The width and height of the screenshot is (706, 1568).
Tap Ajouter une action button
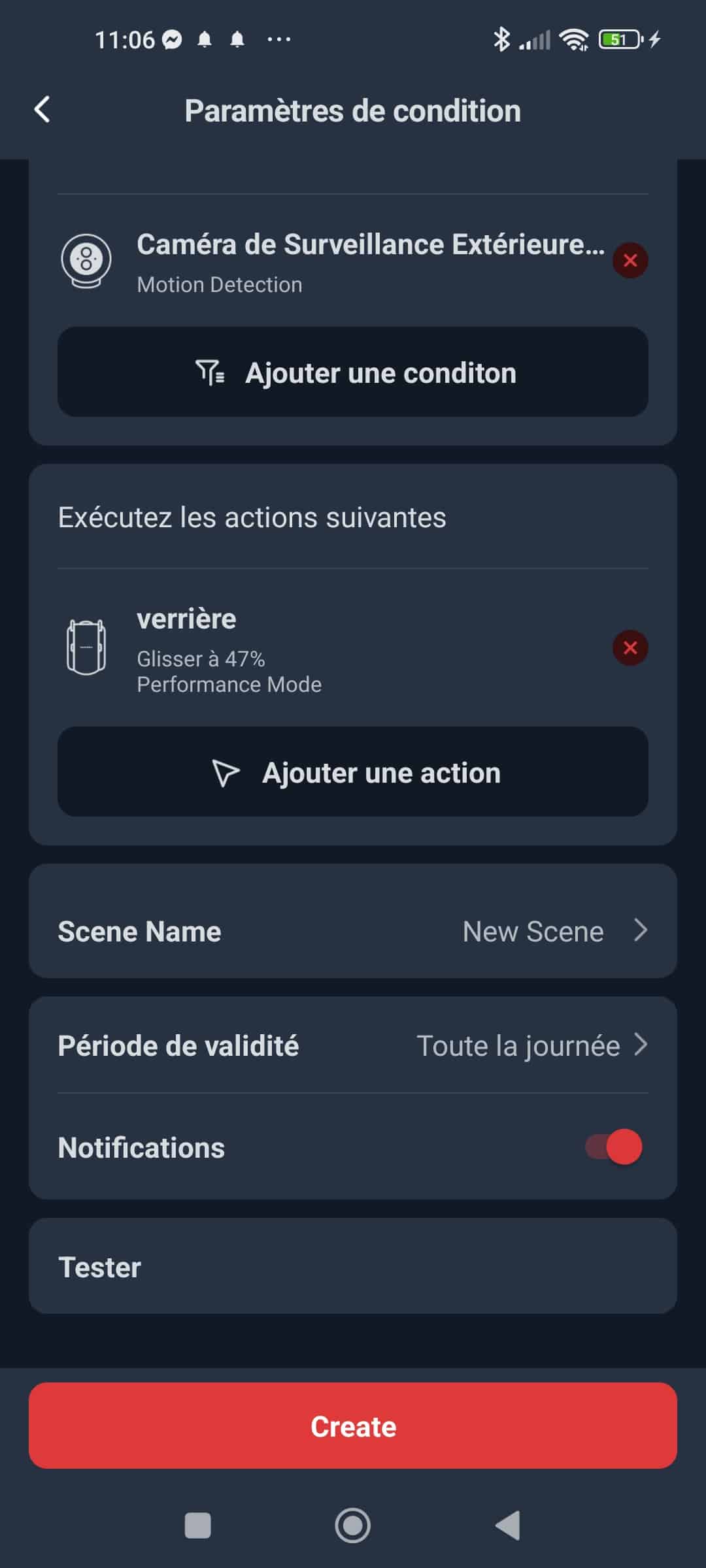click(353, 772)
